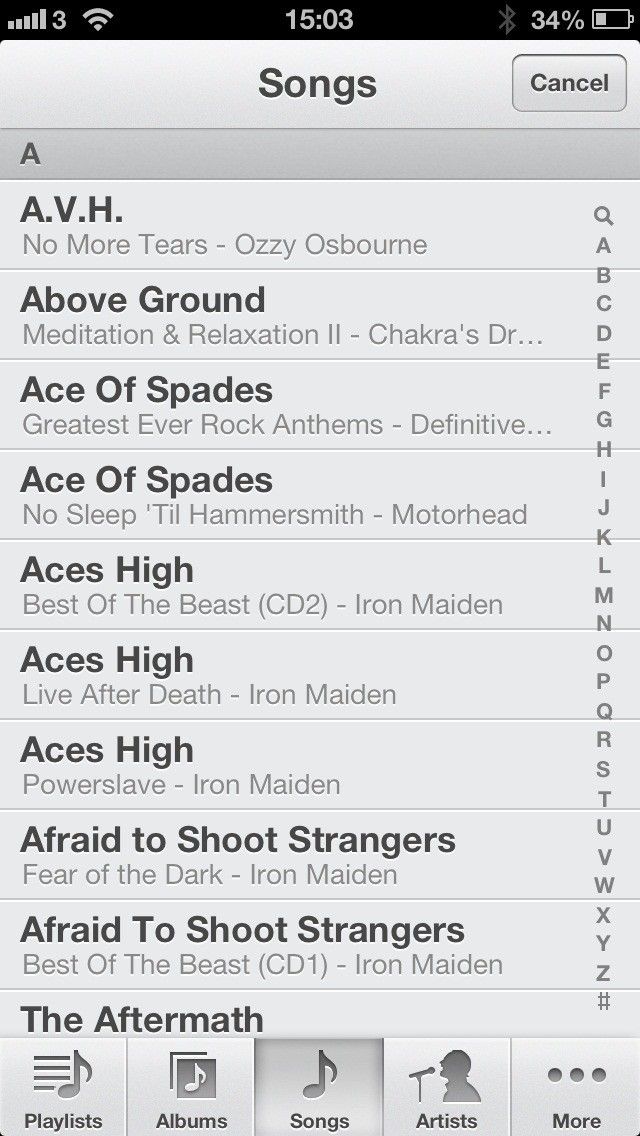Jump to letter M in the index

603,595
